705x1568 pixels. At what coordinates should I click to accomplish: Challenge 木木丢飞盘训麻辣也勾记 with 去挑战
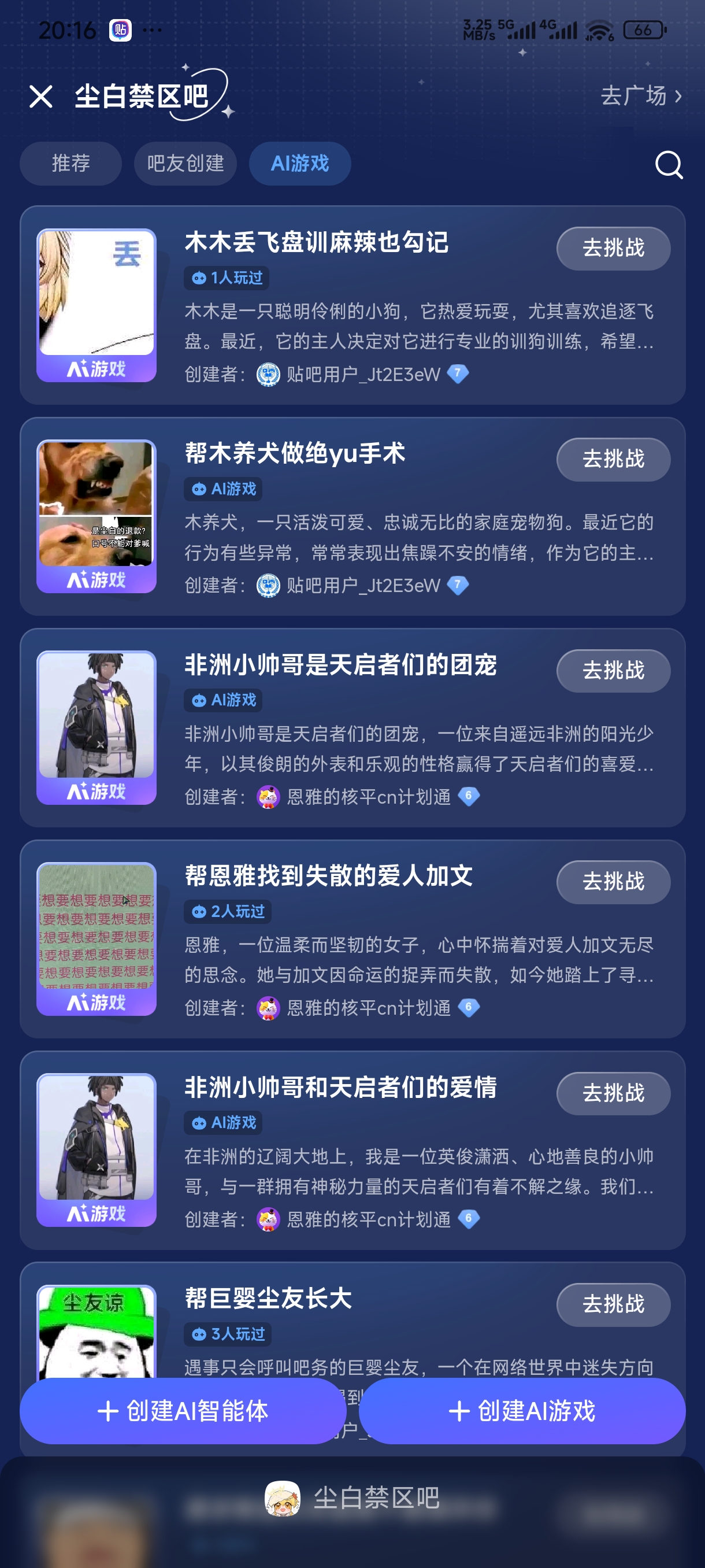pyautogui.click(x=613, y=249)
